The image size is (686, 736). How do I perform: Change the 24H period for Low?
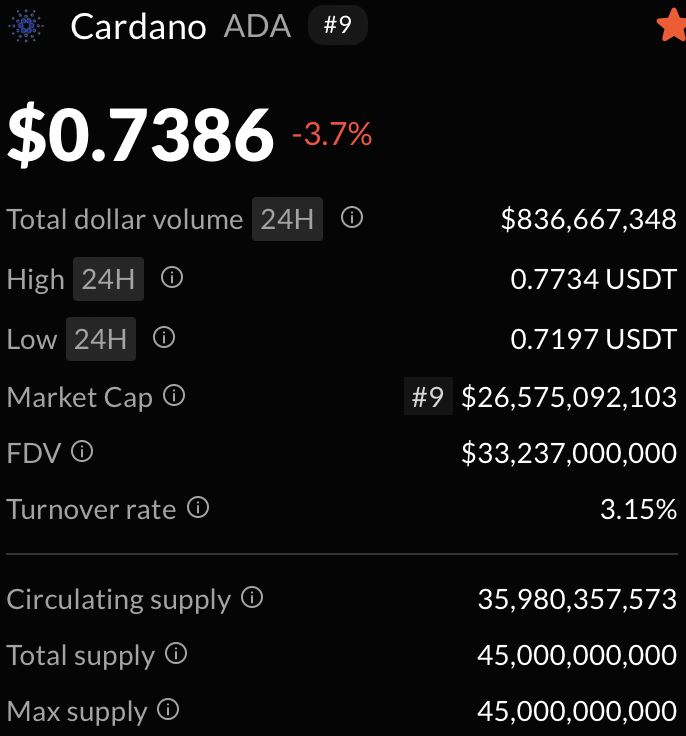coord(100,340)
